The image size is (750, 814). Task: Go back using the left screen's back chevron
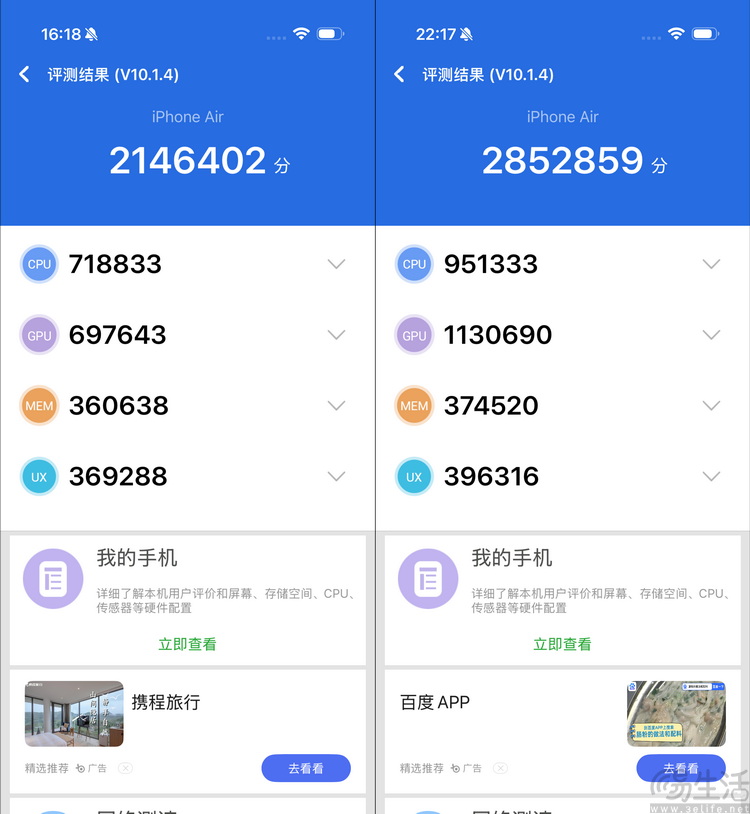pyautogui.click(x=23, y=74)
